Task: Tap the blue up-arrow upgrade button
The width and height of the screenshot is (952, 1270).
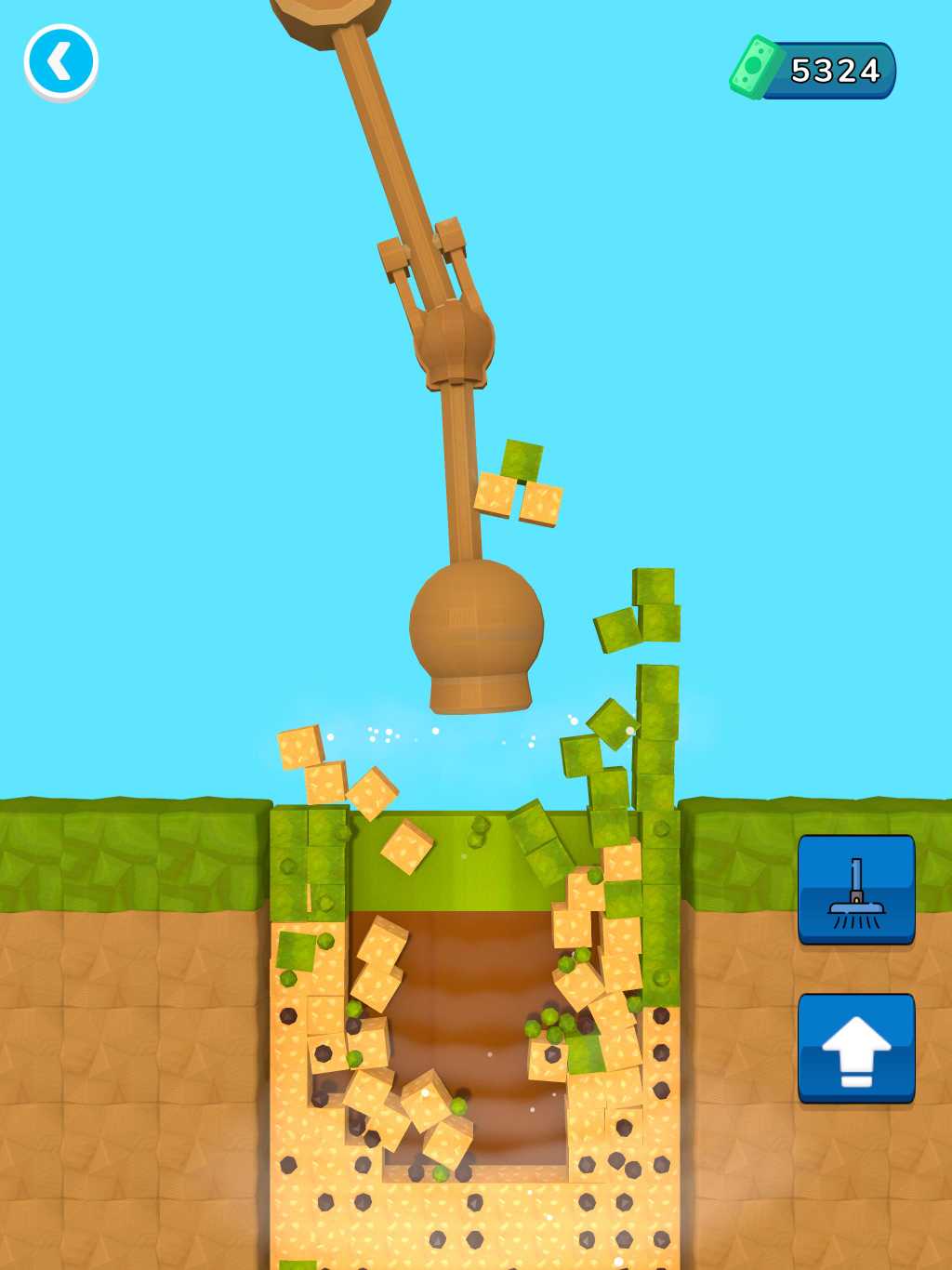Action: coord(856,1048)
